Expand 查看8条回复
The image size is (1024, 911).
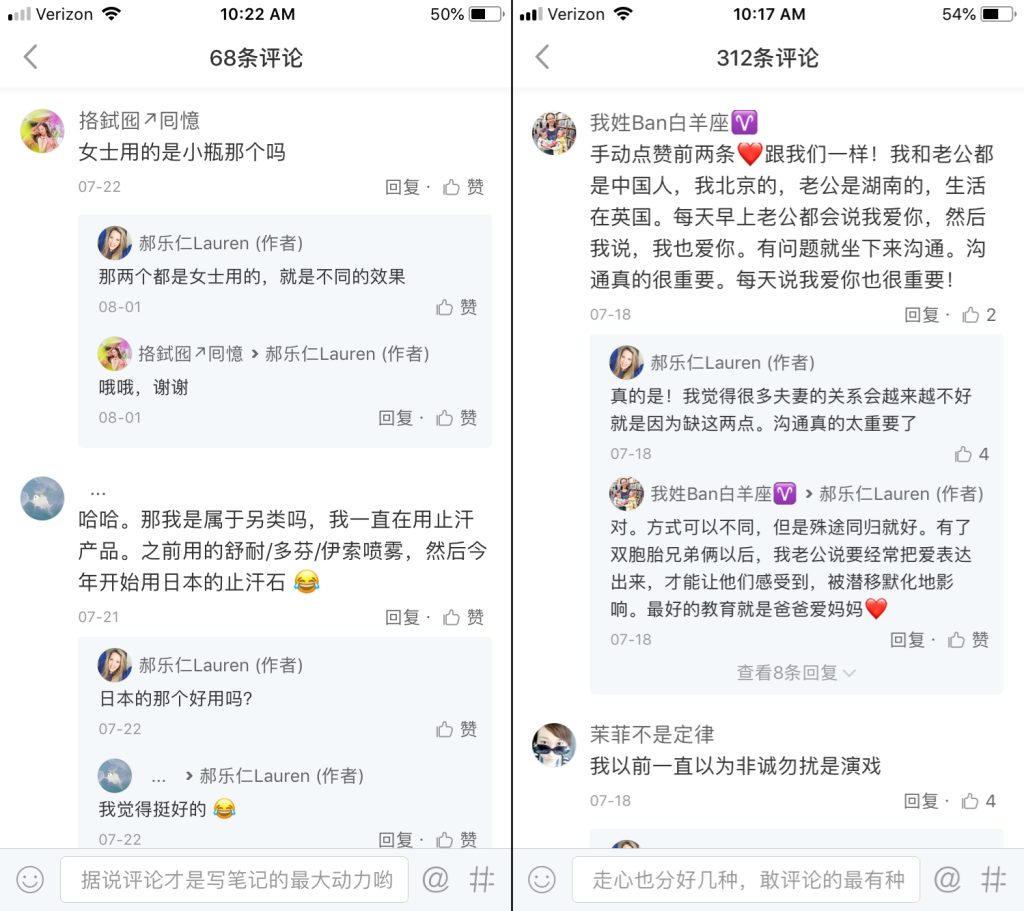pos(796,673)
